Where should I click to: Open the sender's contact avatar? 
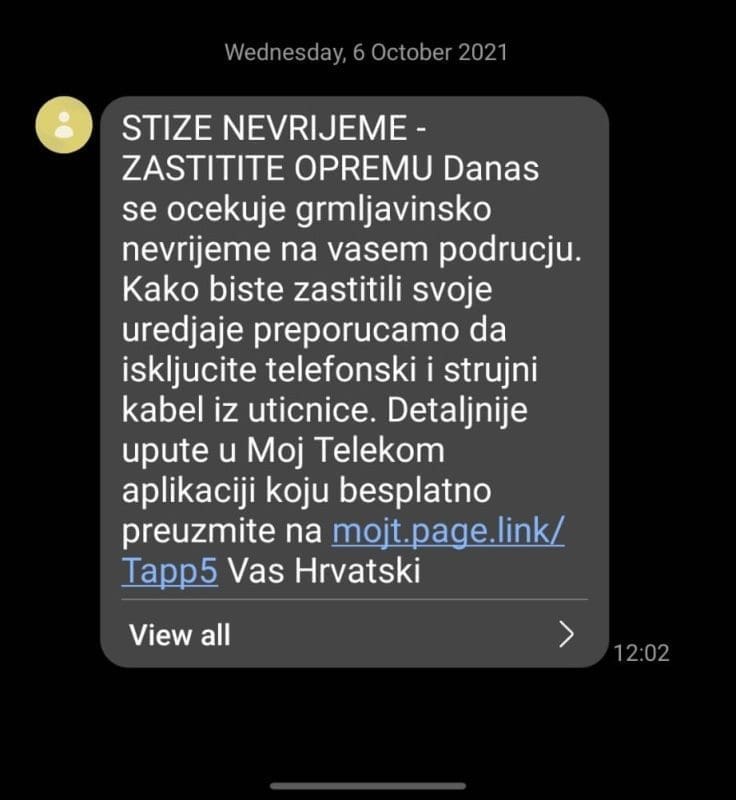click(x=65, y=125)
